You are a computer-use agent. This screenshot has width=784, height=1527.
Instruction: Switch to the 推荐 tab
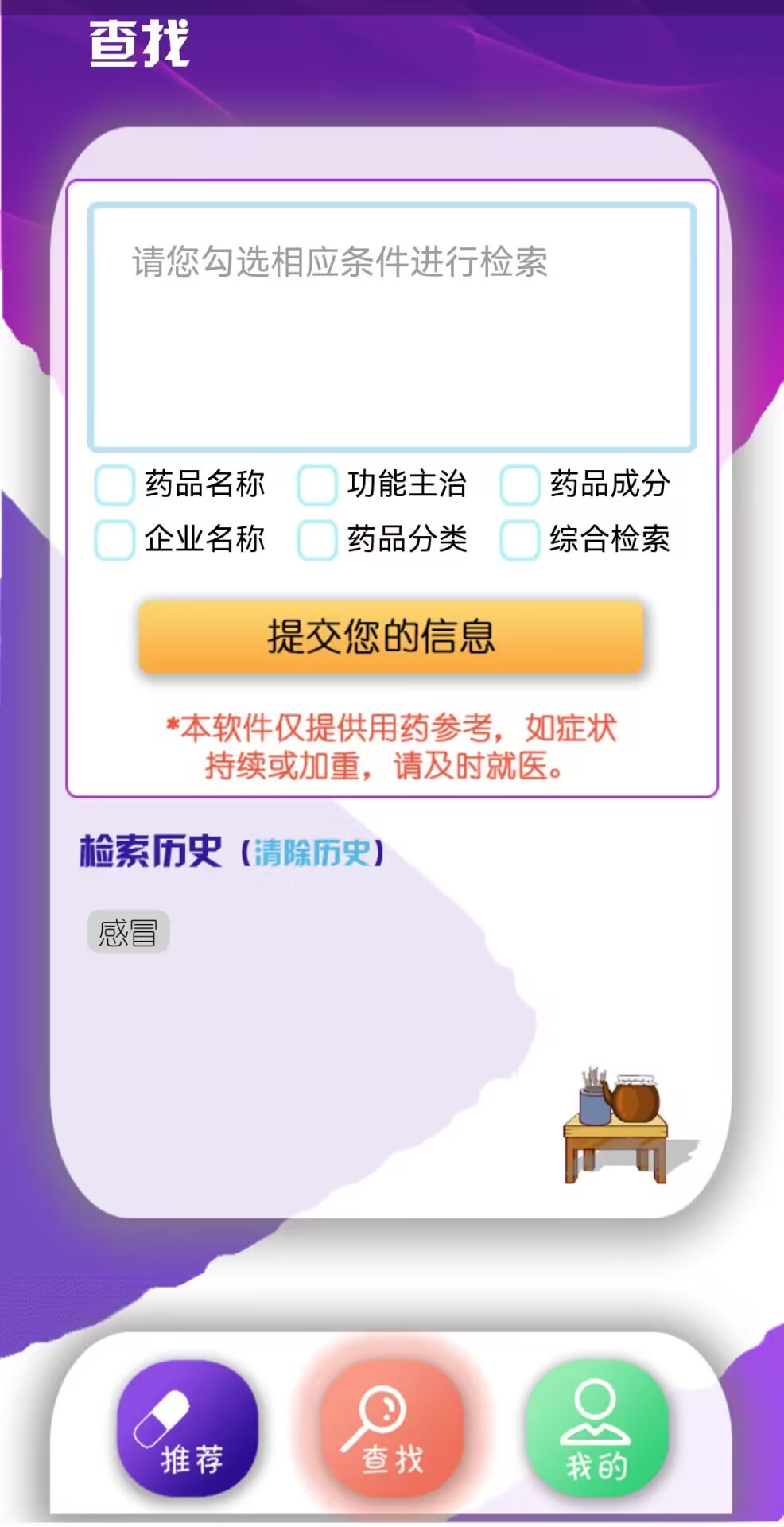tap(188, 1429)
